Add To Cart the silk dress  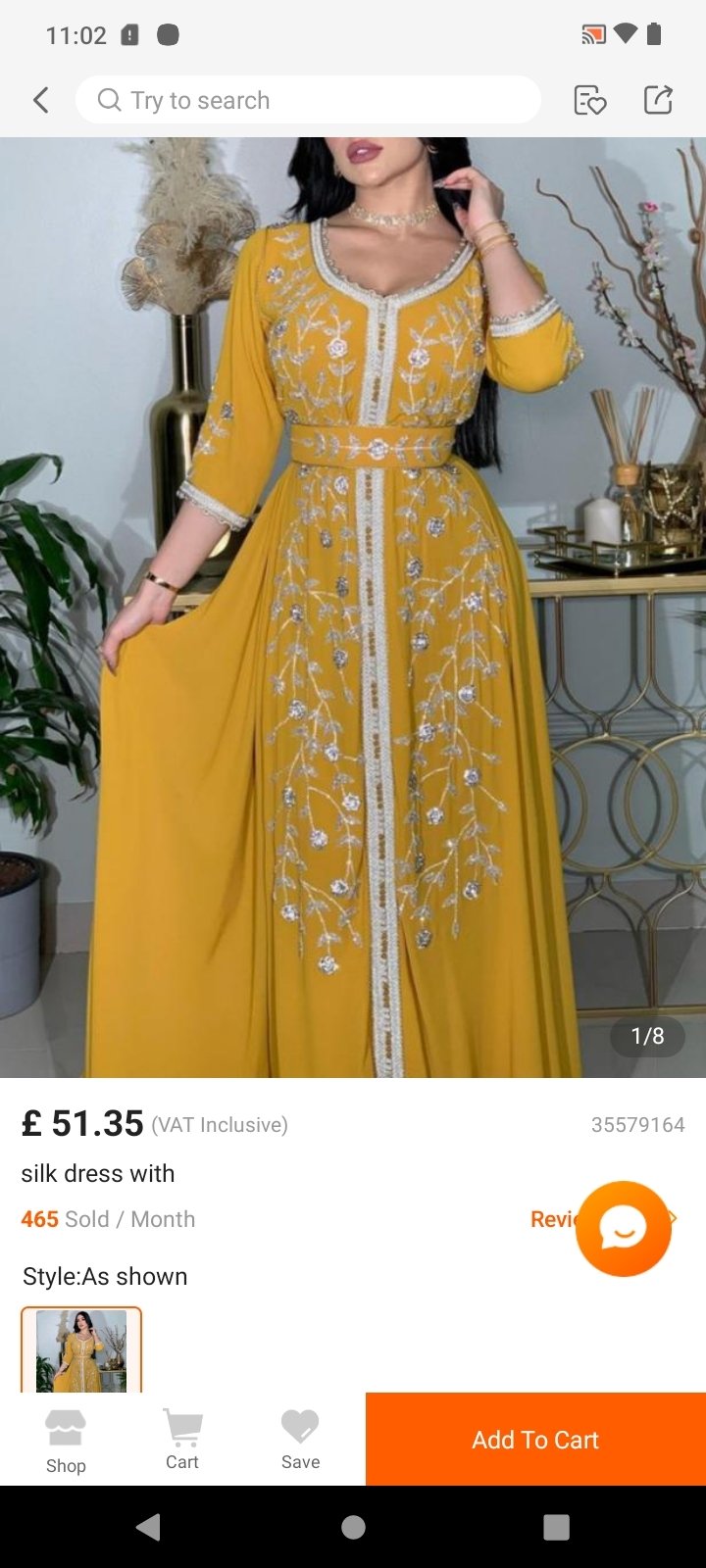point(535,1440)
